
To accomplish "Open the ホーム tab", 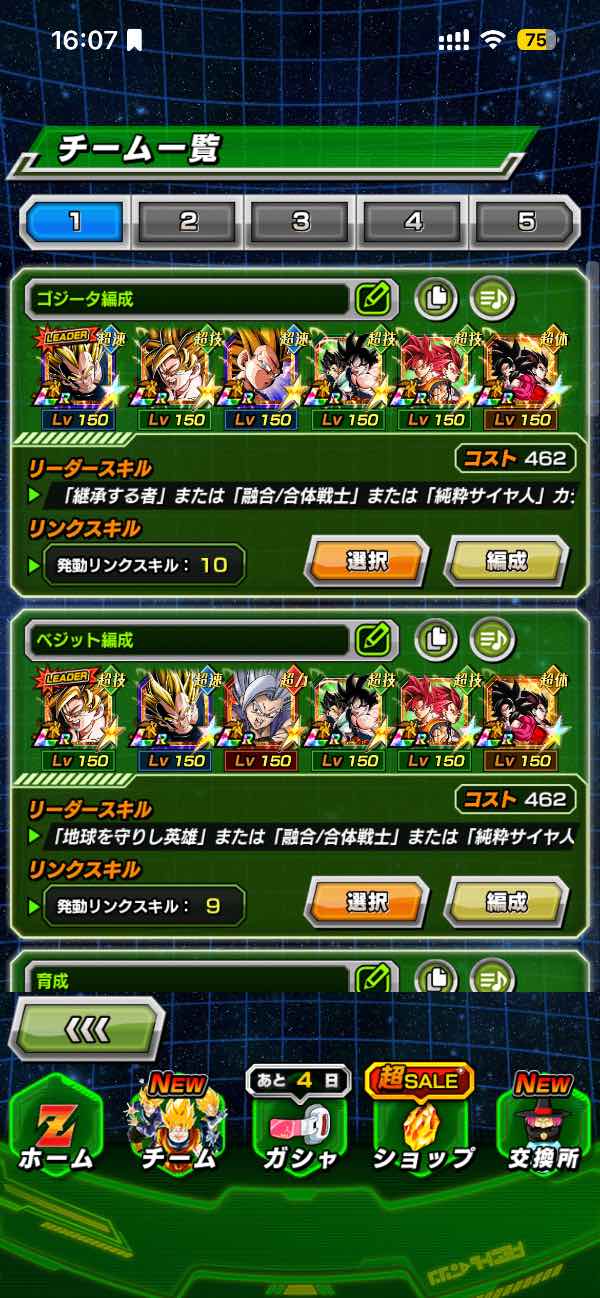I will point(56,1125).
